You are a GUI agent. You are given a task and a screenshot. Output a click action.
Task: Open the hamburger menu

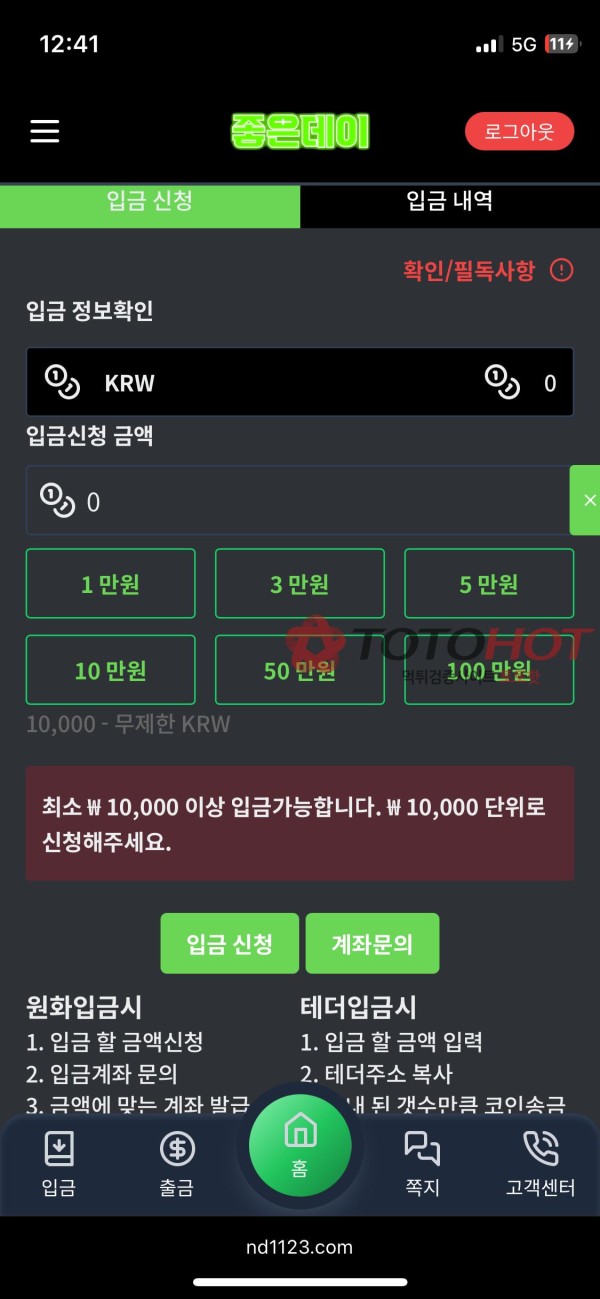(44, 131)
